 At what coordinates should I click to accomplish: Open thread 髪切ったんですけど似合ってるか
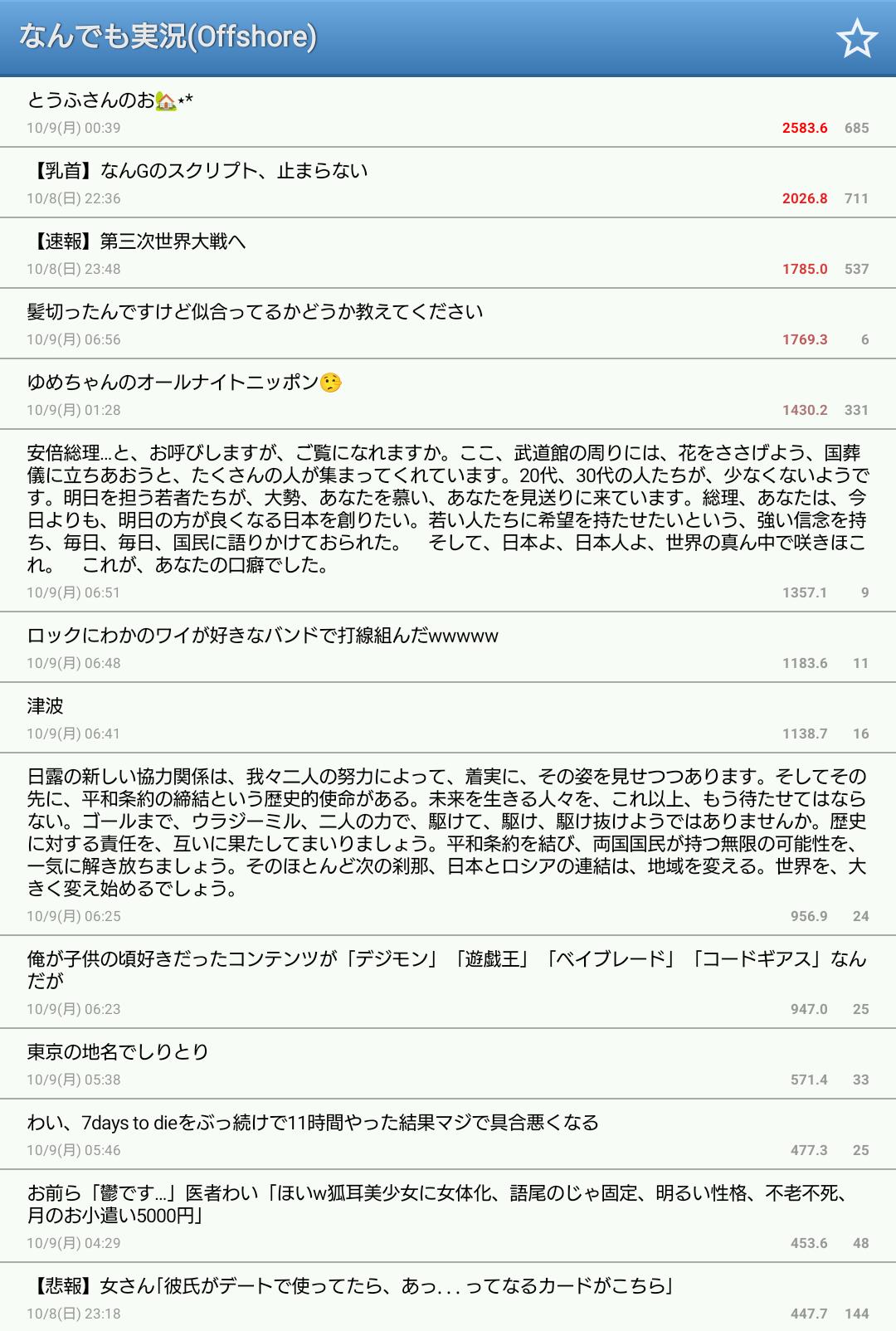click(448, 324)
